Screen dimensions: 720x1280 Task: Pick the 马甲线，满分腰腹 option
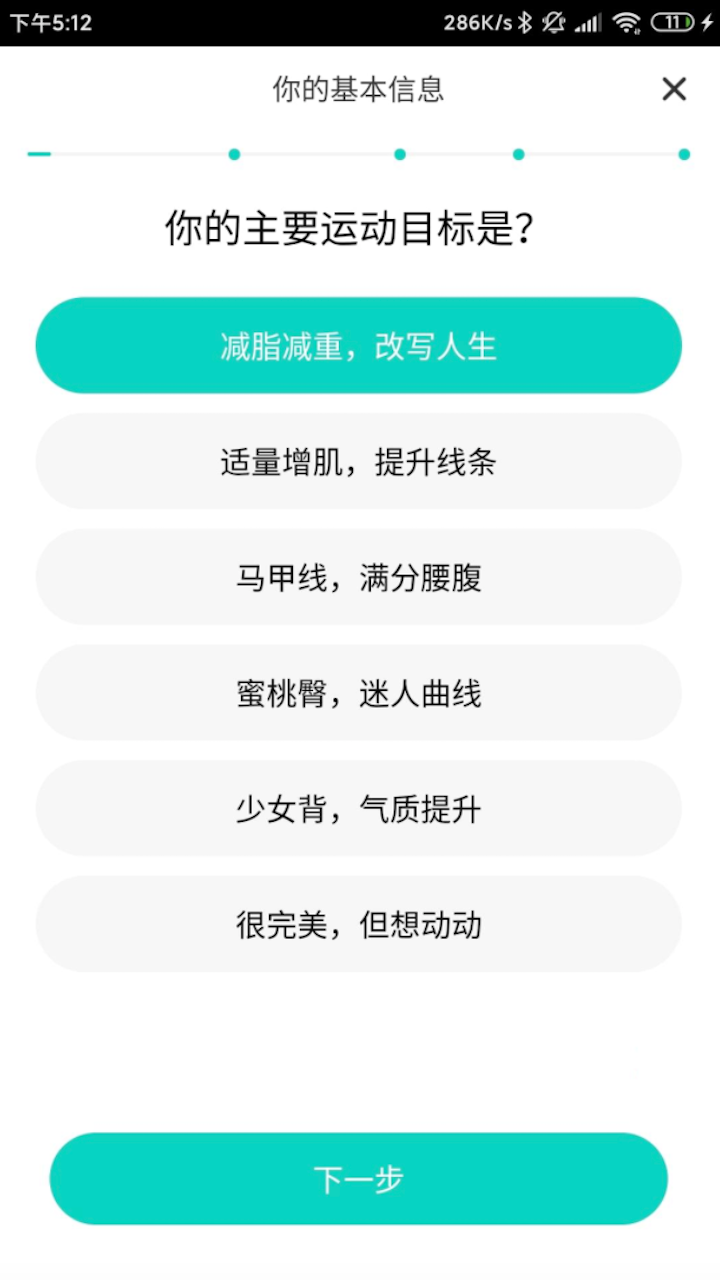point(359,577)
